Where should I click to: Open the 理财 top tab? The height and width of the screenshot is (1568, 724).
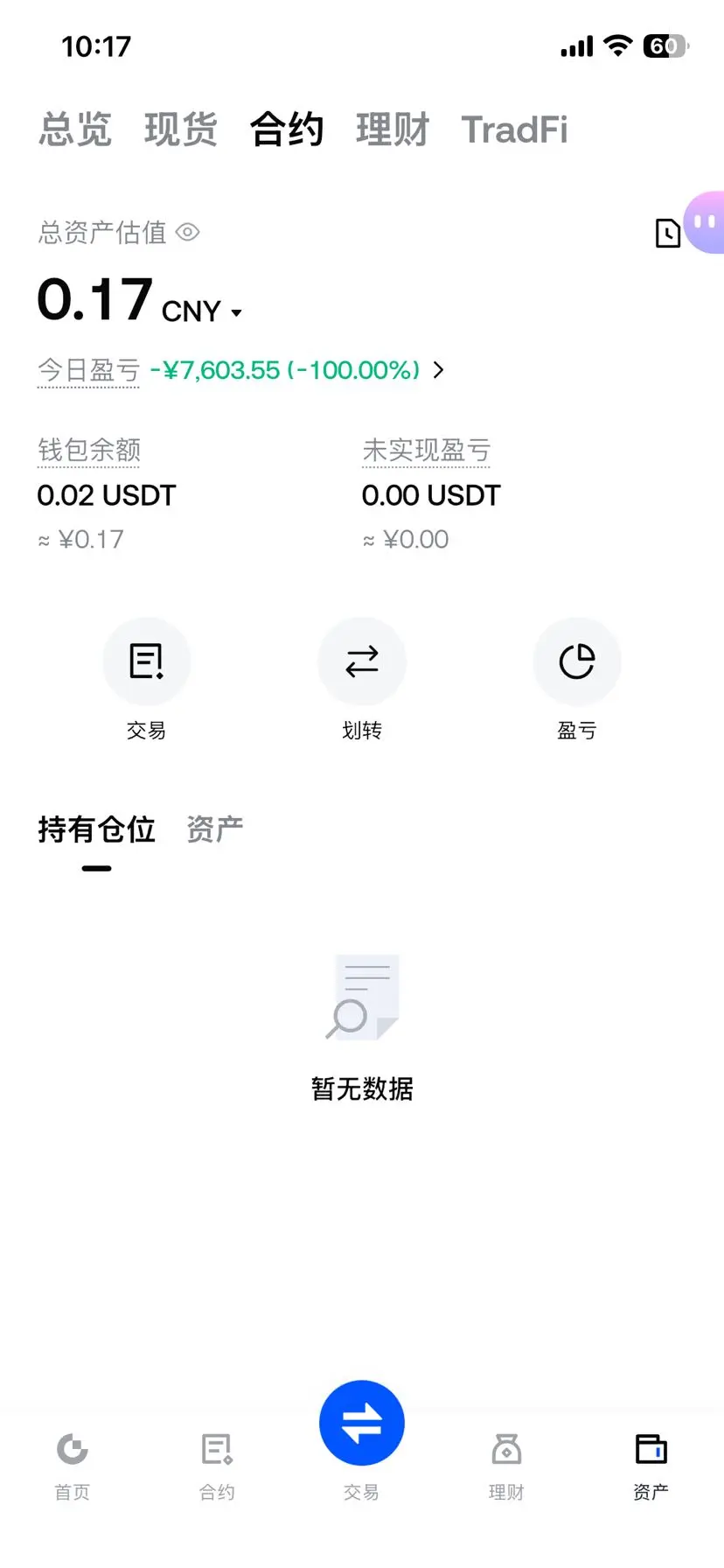pyautogui.click(x=393, y=129)
